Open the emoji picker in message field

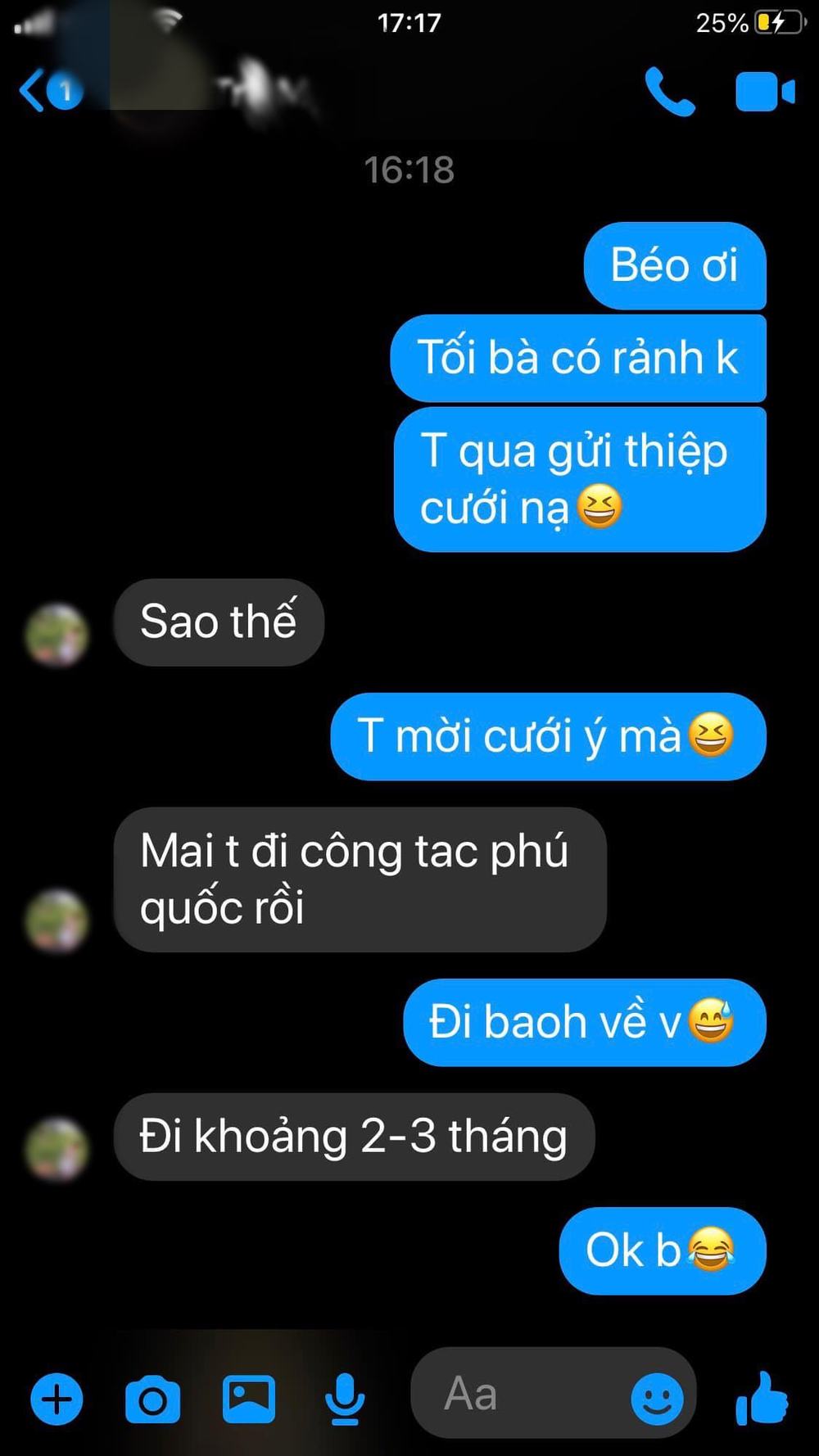[x=657, y=1399]
